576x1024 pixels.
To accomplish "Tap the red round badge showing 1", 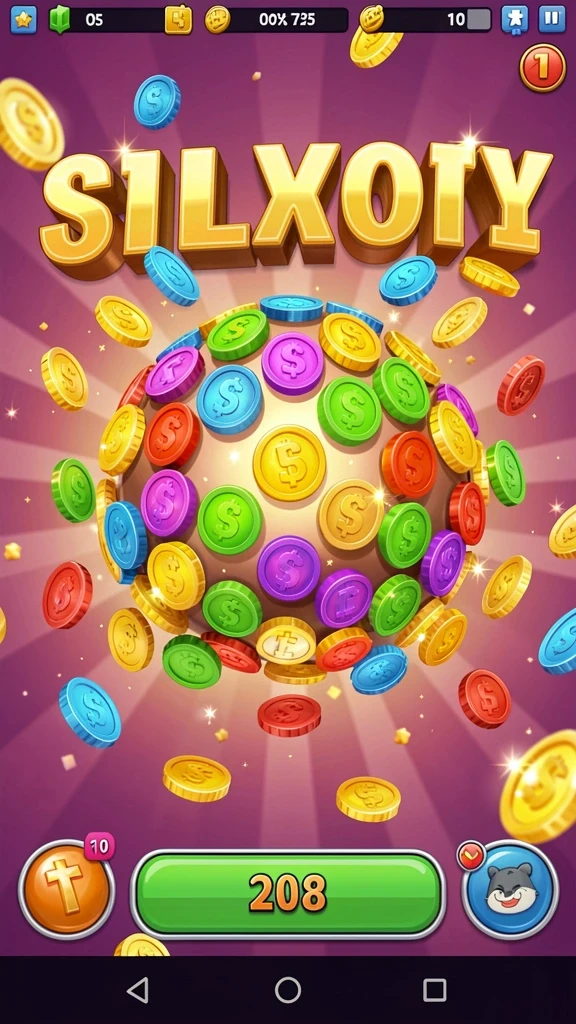I will tap(542, 68).
